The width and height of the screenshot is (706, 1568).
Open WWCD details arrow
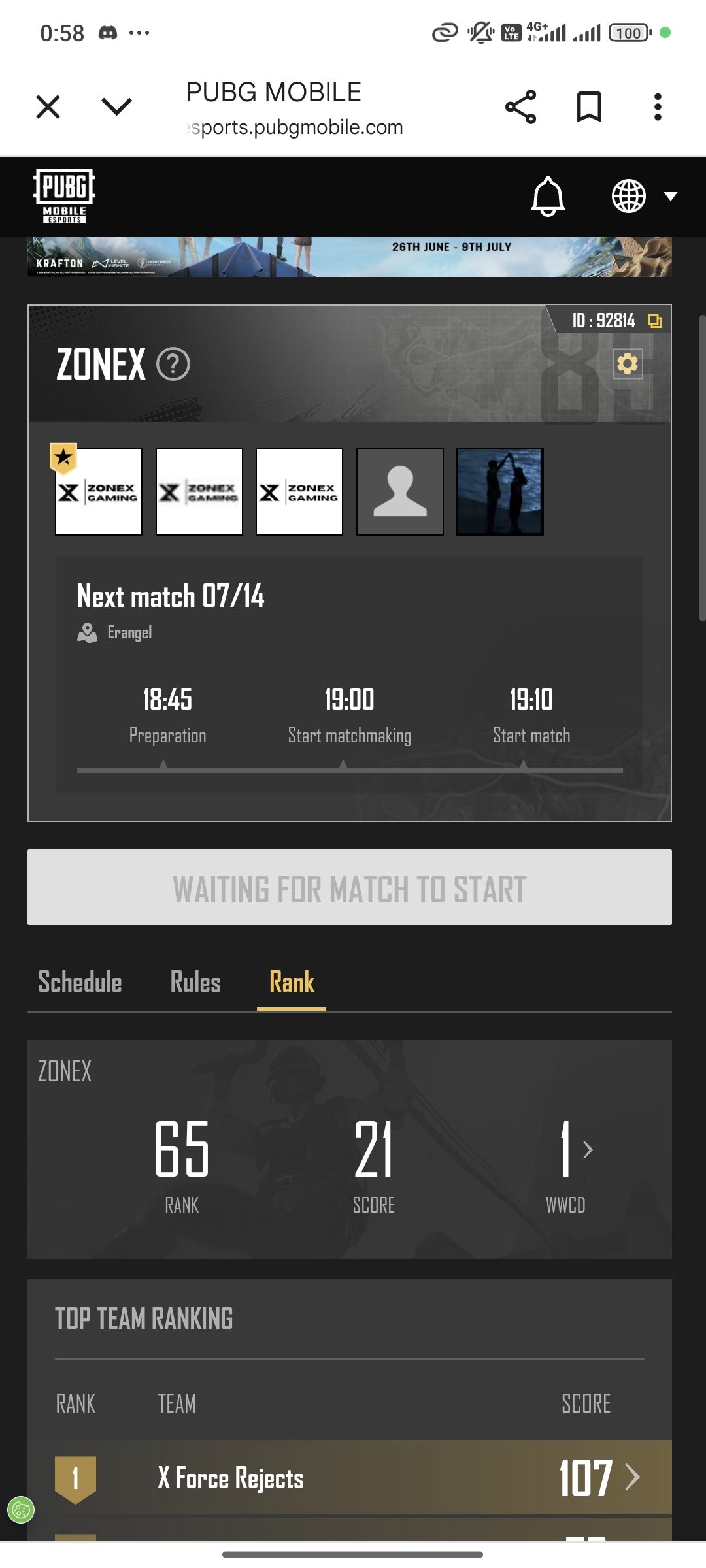coord(587,1150)
